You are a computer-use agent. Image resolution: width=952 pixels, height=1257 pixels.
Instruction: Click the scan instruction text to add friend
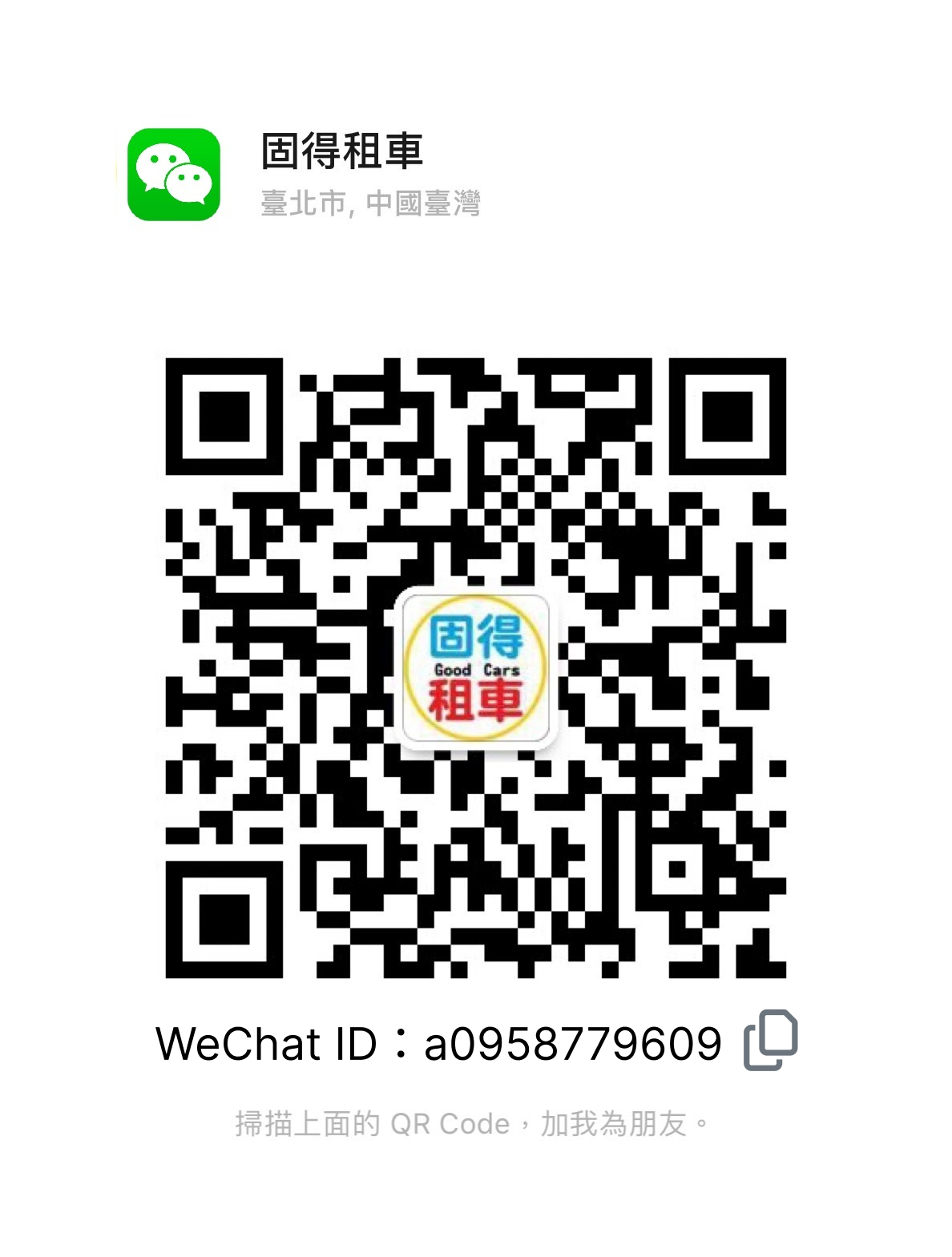473,1125
